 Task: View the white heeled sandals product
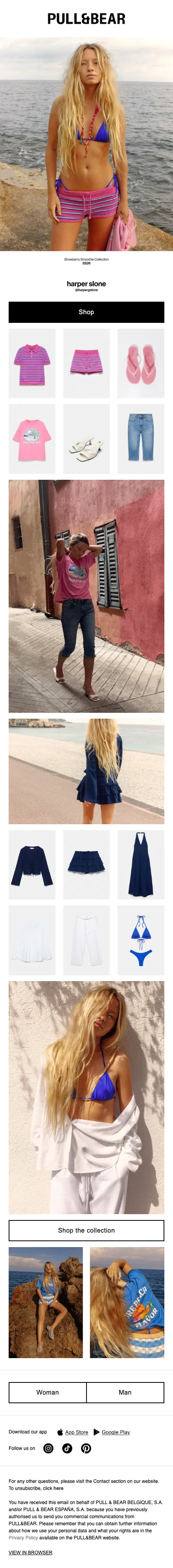(86, 439)
